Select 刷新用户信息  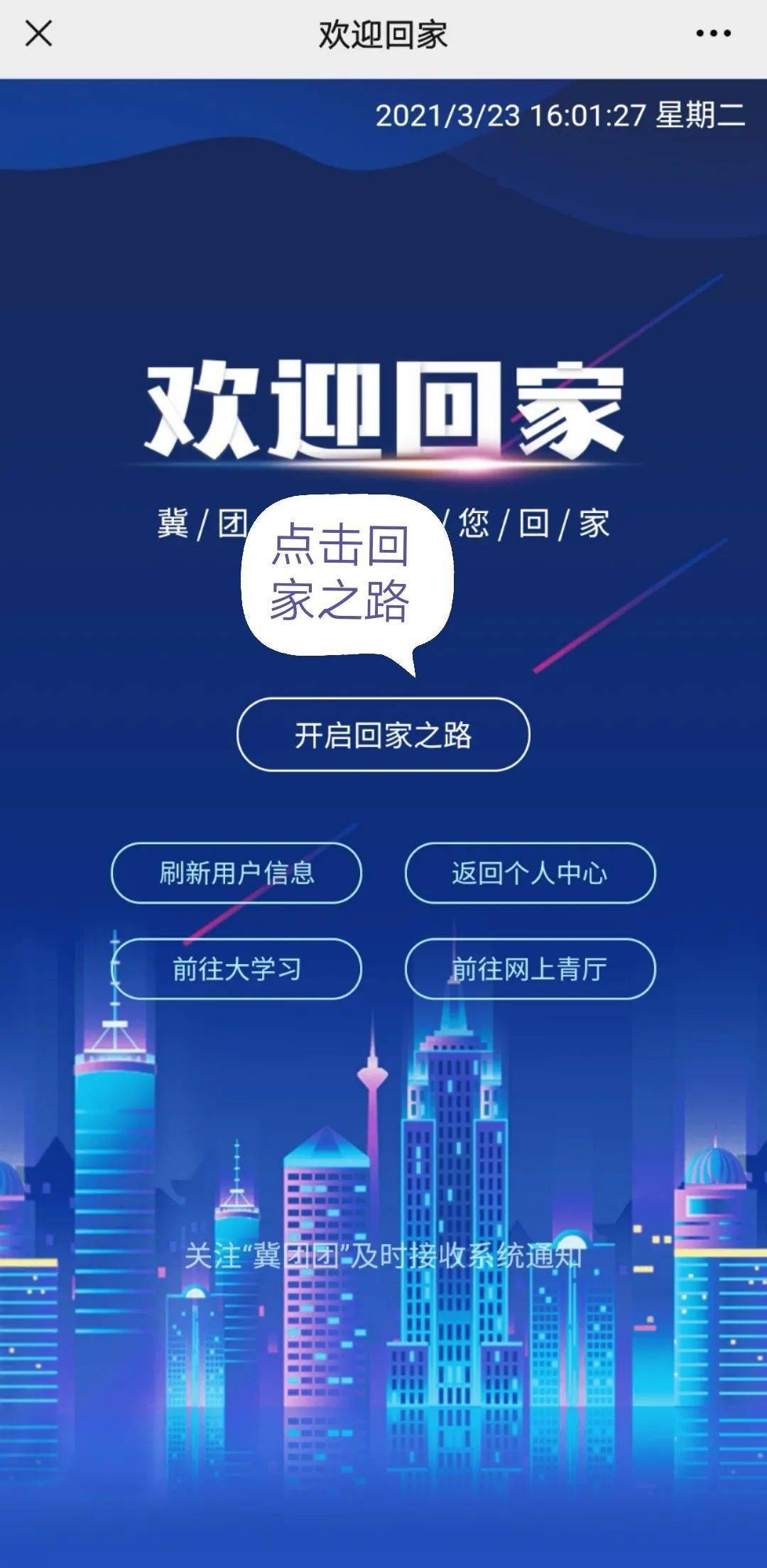tap(236, 872)
